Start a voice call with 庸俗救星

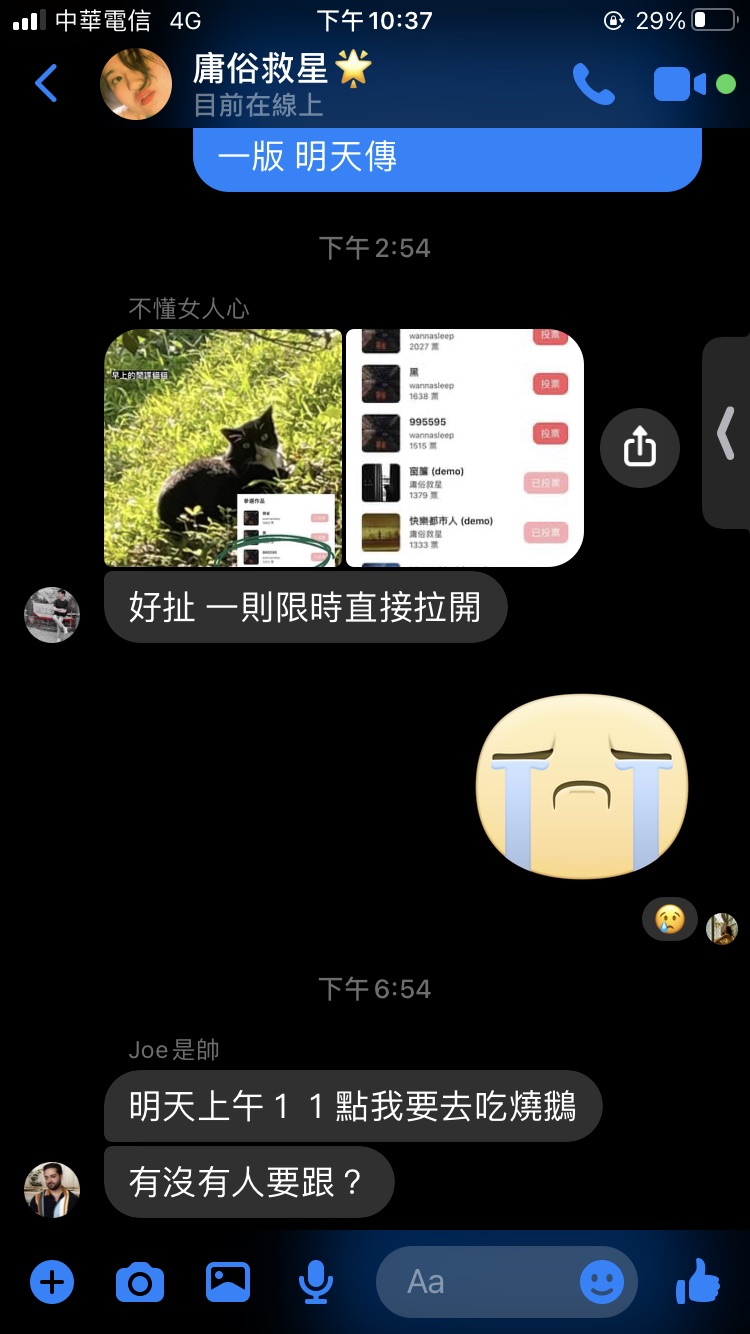(x=593, y=84)
